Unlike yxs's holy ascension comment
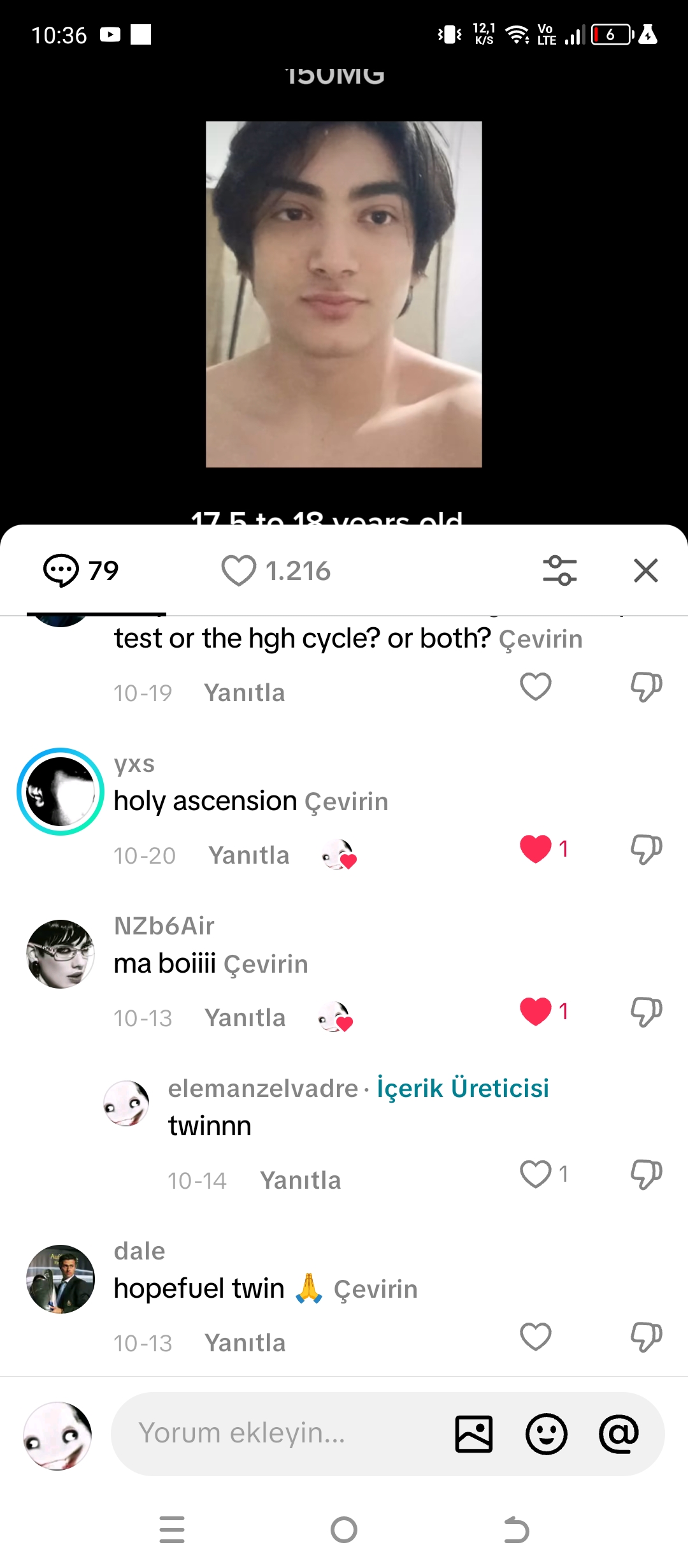688x1568 pixels. (x=536, y=849)
